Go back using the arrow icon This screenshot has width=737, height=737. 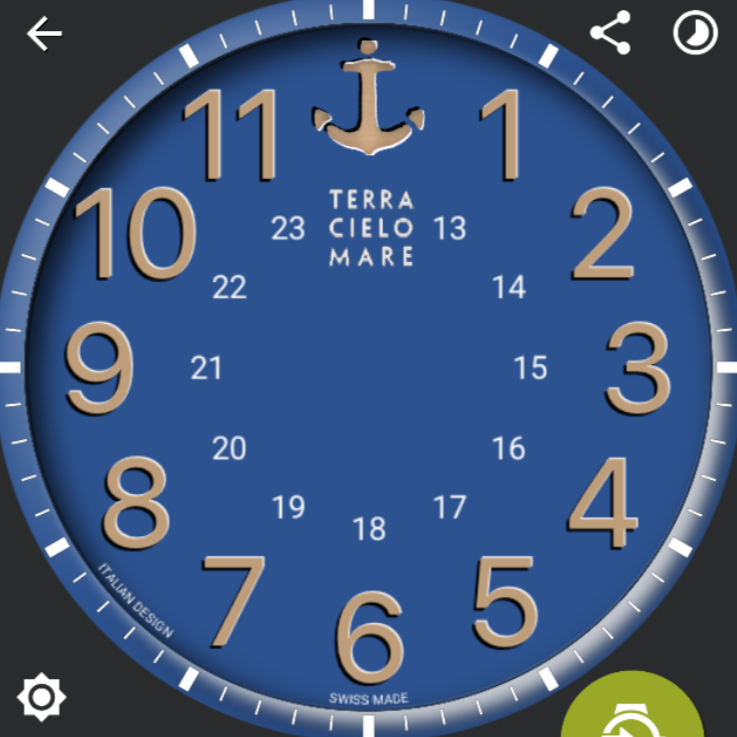(x=44, y=34)
